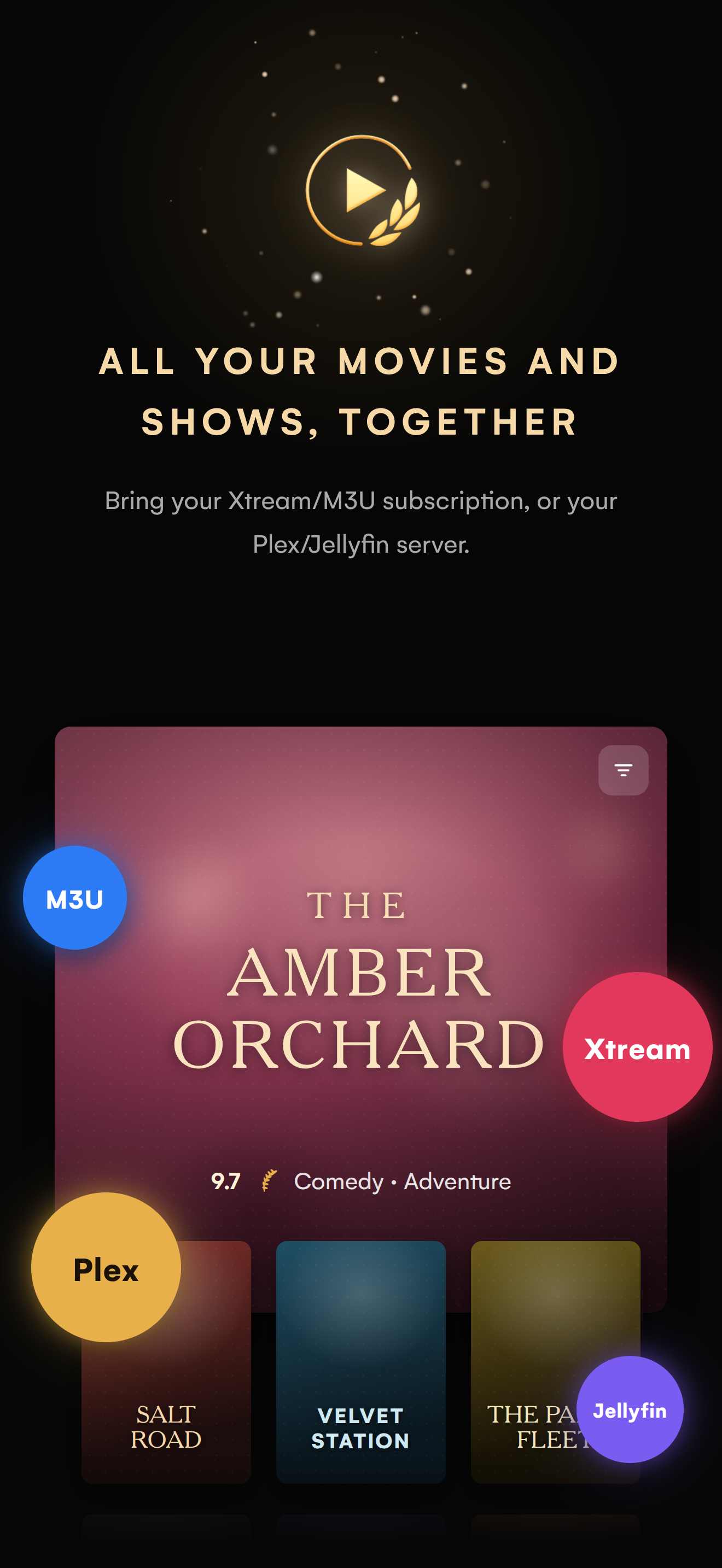
Task: Tap the Jellyfin source bubble
Action: (x=630, y=1409)
